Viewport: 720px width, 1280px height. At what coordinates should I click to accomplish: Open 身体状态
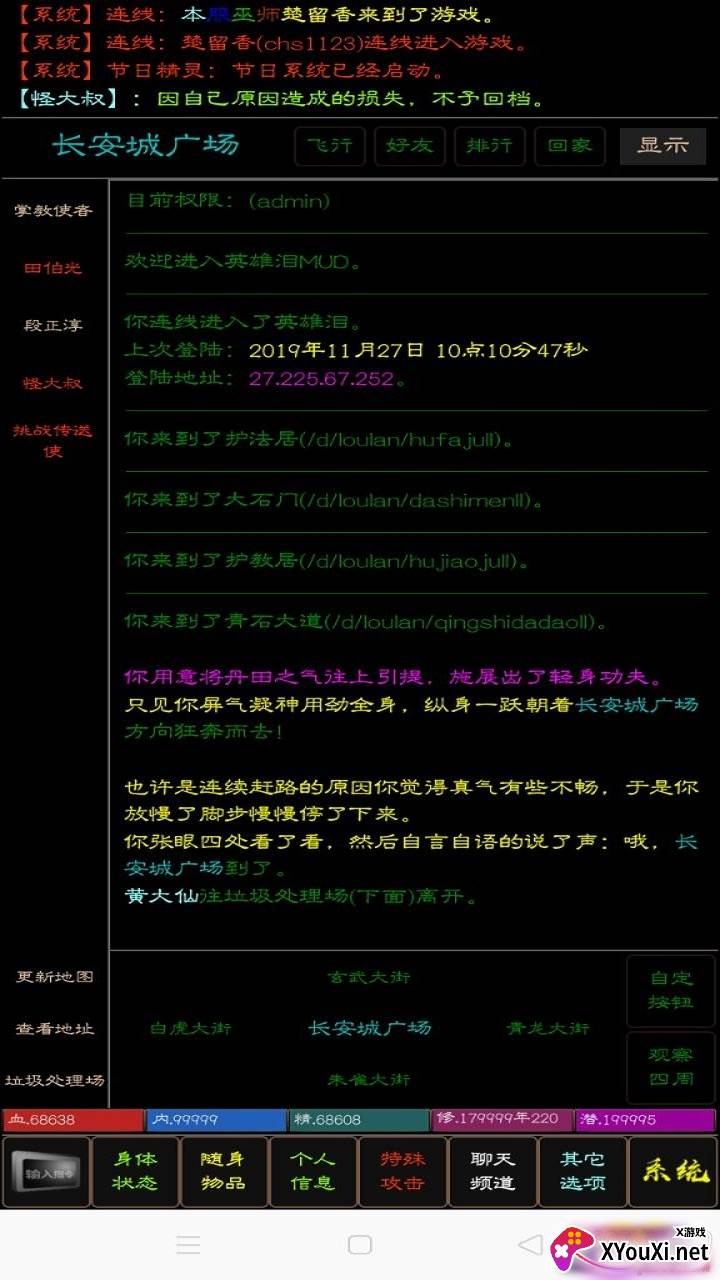point(136,1172)
